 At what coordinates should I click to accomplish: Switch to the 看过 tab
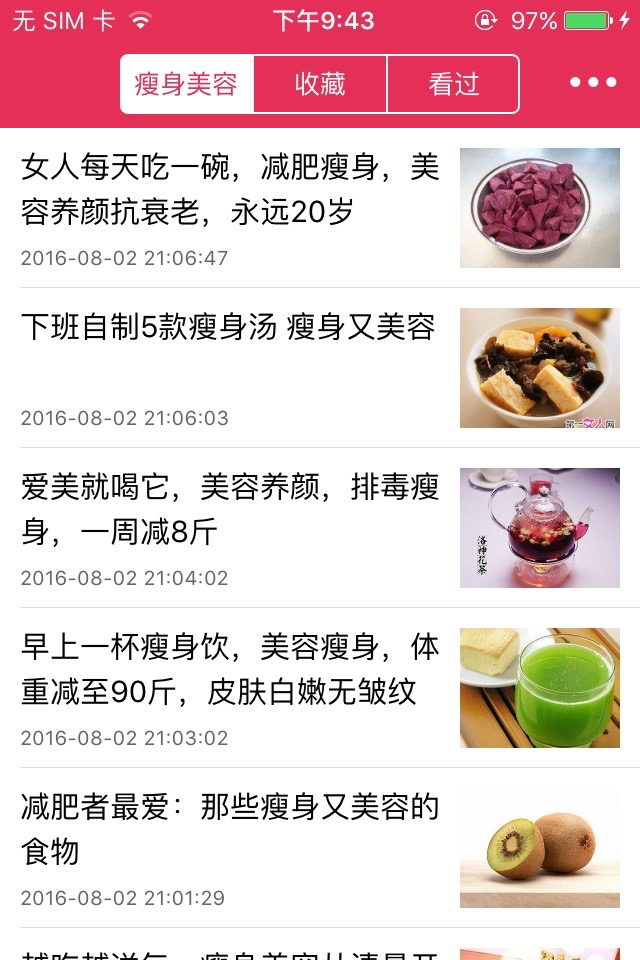pos(453,84)
